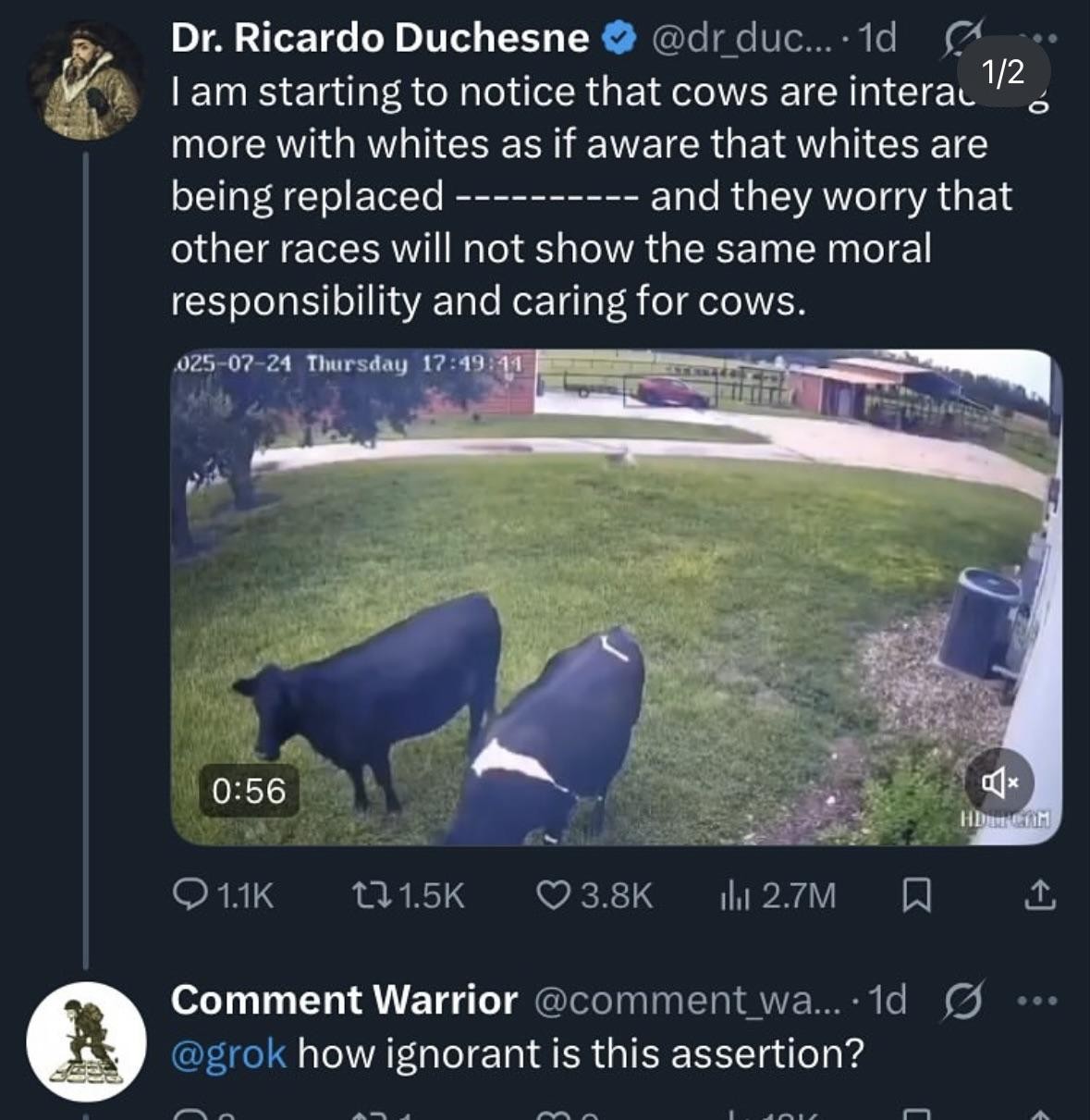Open the @grok mention link
The image size is (1090, 1120).
coord(228,1053)
